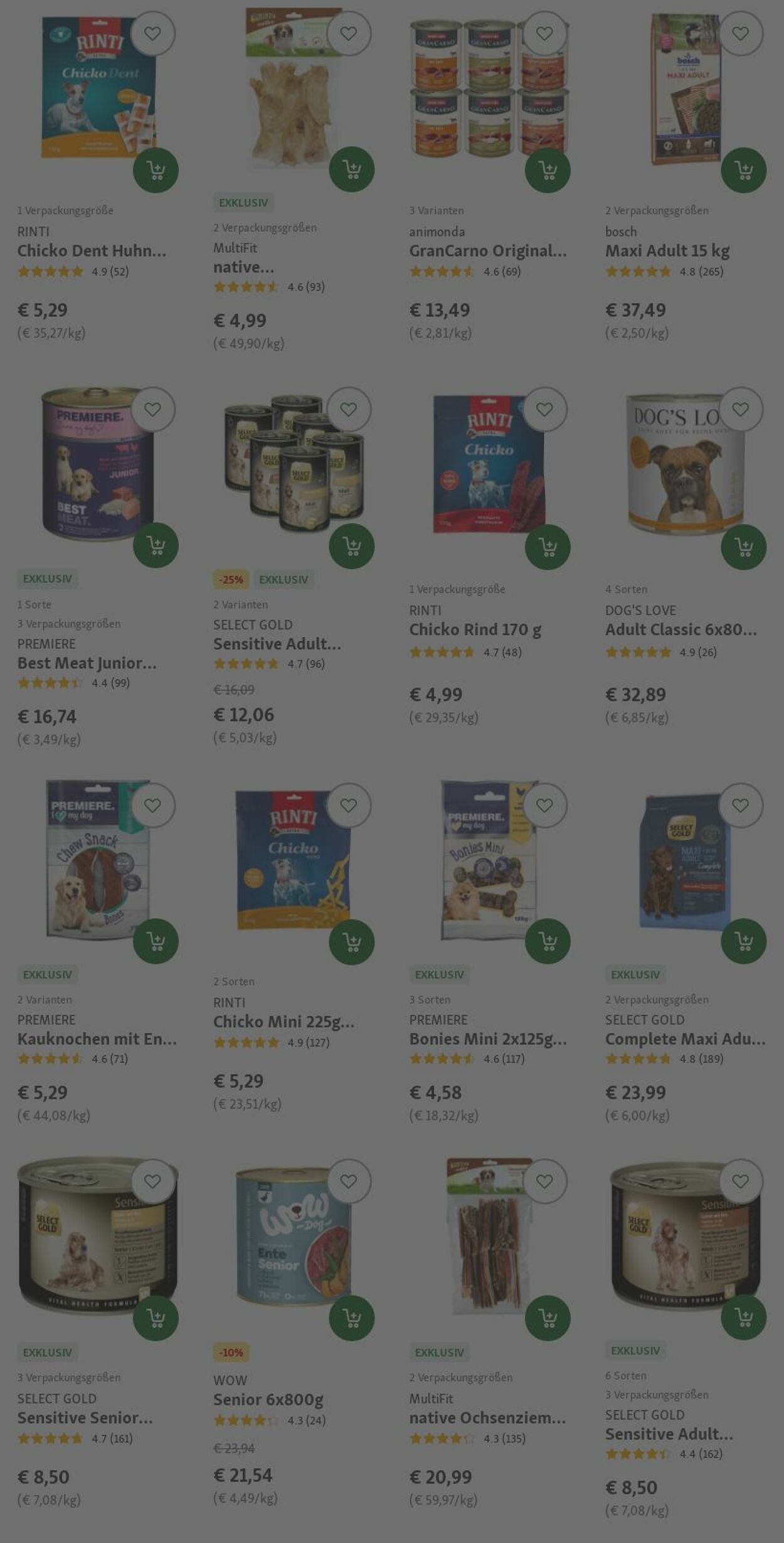This screenshot has height=1543, width=784.
Task: Favorite MultiFit native Ochsenziemer
Action: (x=544, y=1182)
